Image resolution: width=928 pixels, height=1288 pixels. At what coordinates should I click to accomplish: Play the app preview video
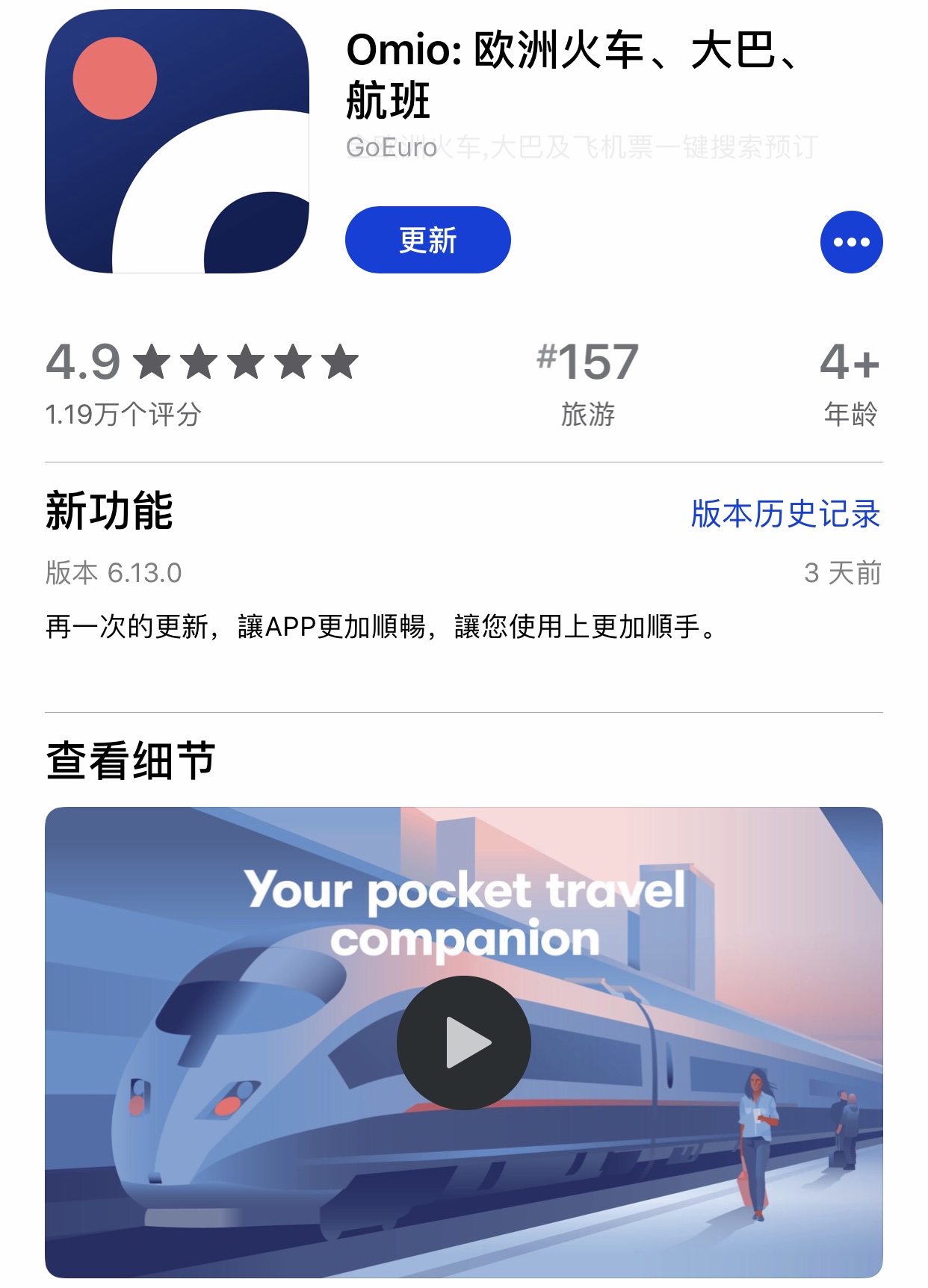click(464, 1042)
